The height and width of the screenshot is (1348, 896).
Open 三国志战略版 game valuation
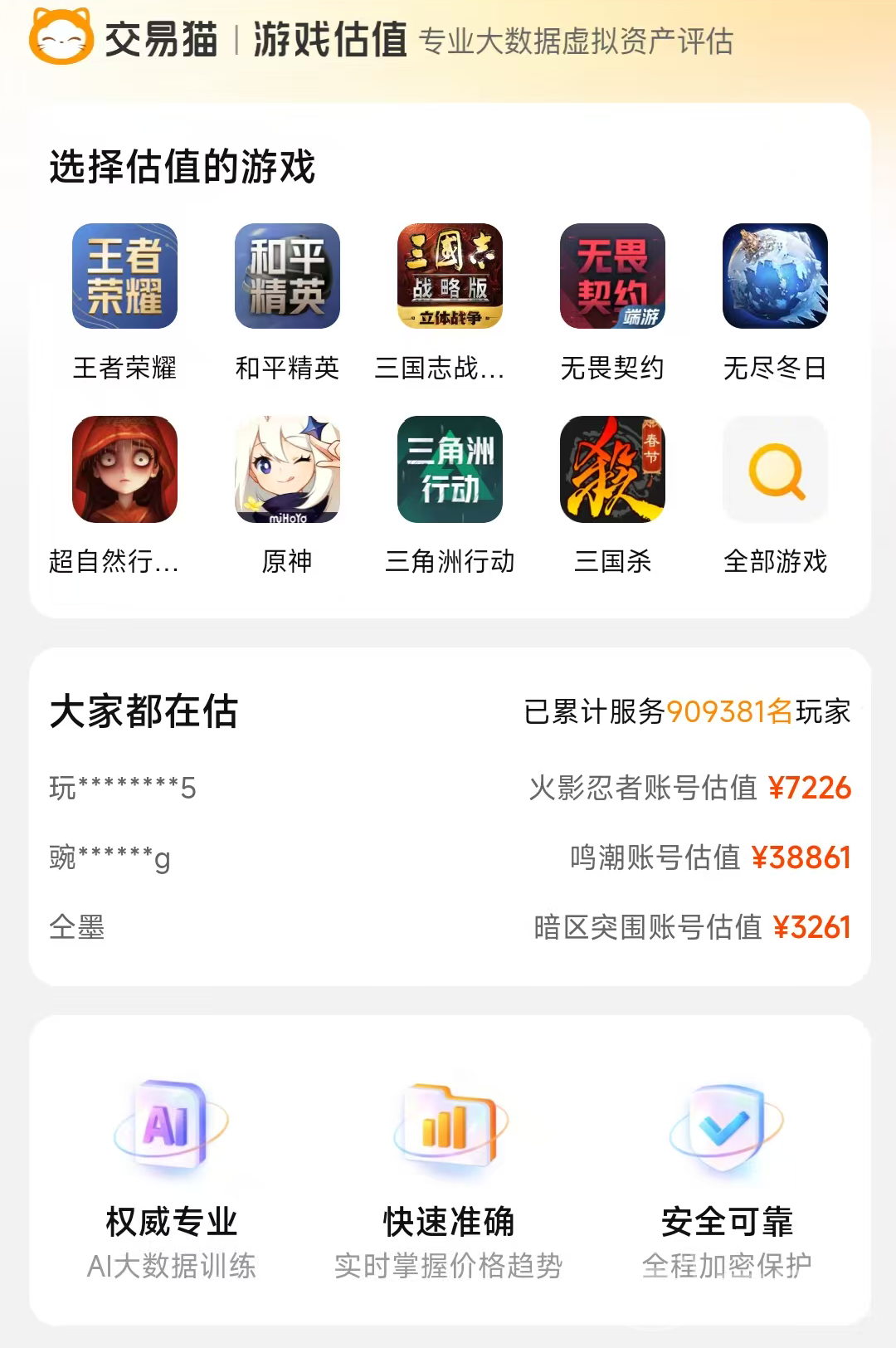pos(450,276)
